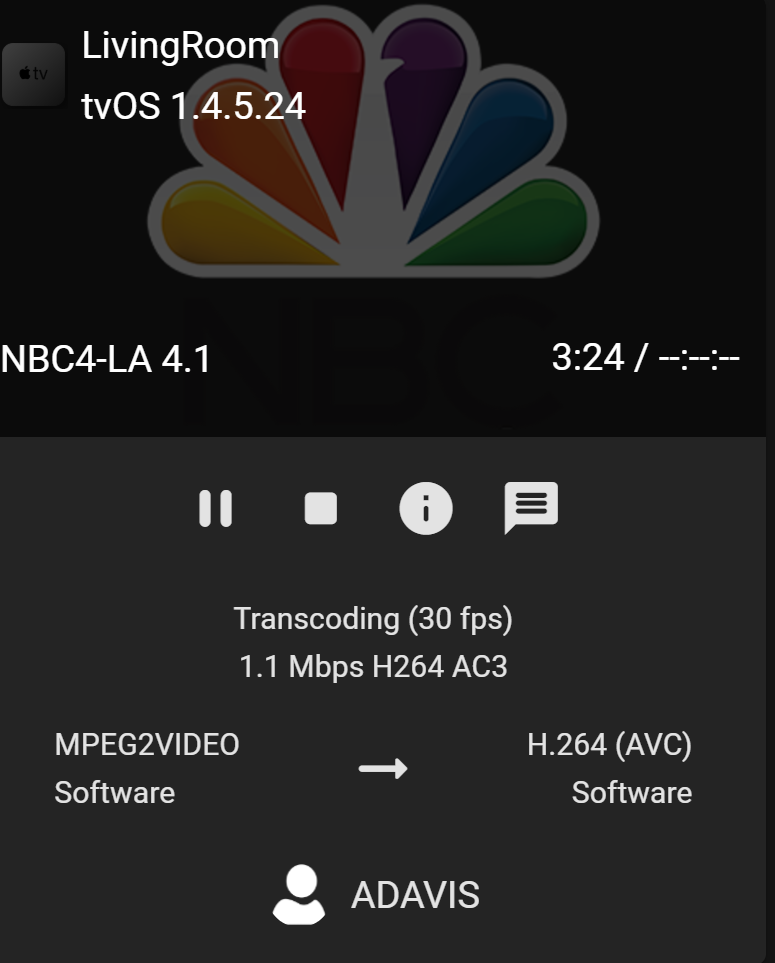
Task: Pause the NBC4-LA playback session
Action: [x=215, y=508]
